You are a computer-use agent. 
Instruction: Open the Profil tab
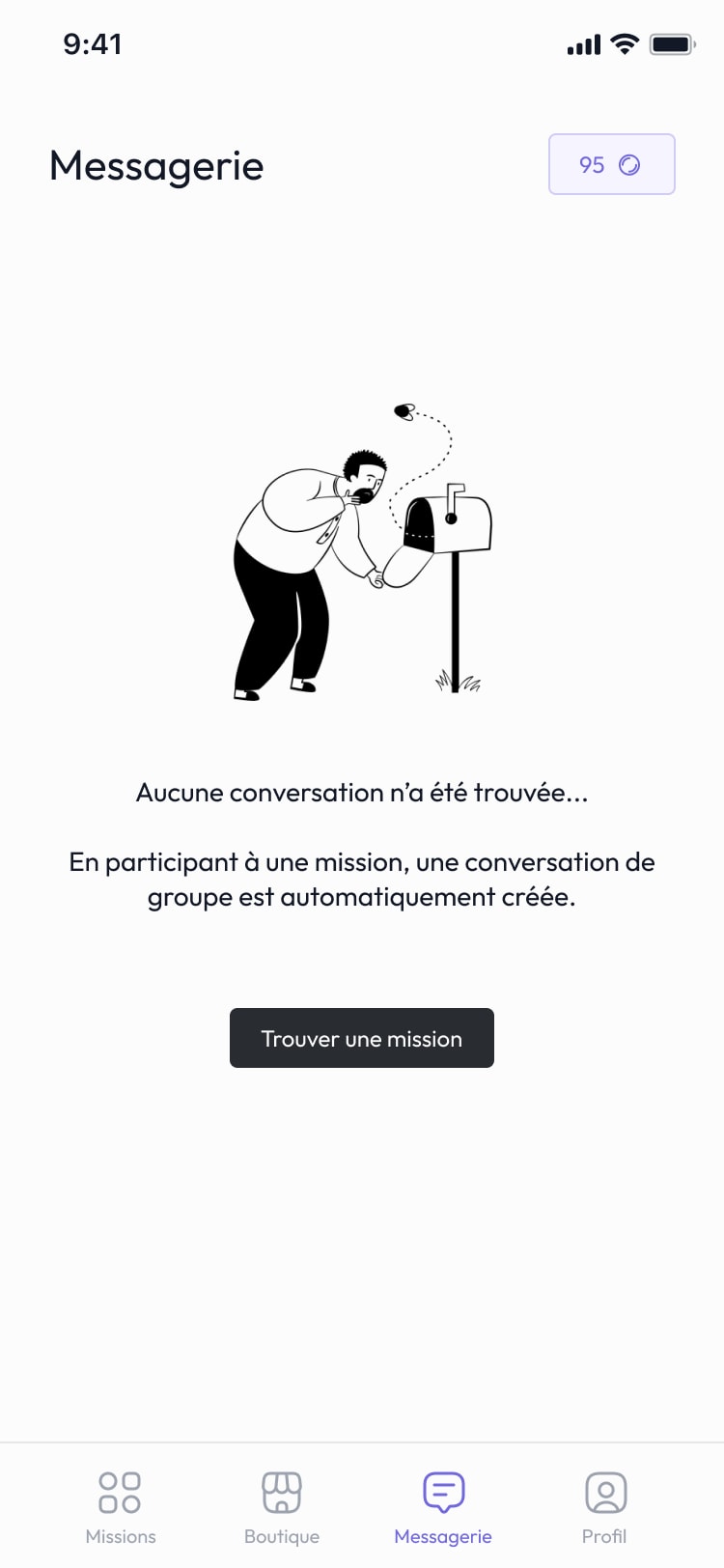[x=605, y=1507]
